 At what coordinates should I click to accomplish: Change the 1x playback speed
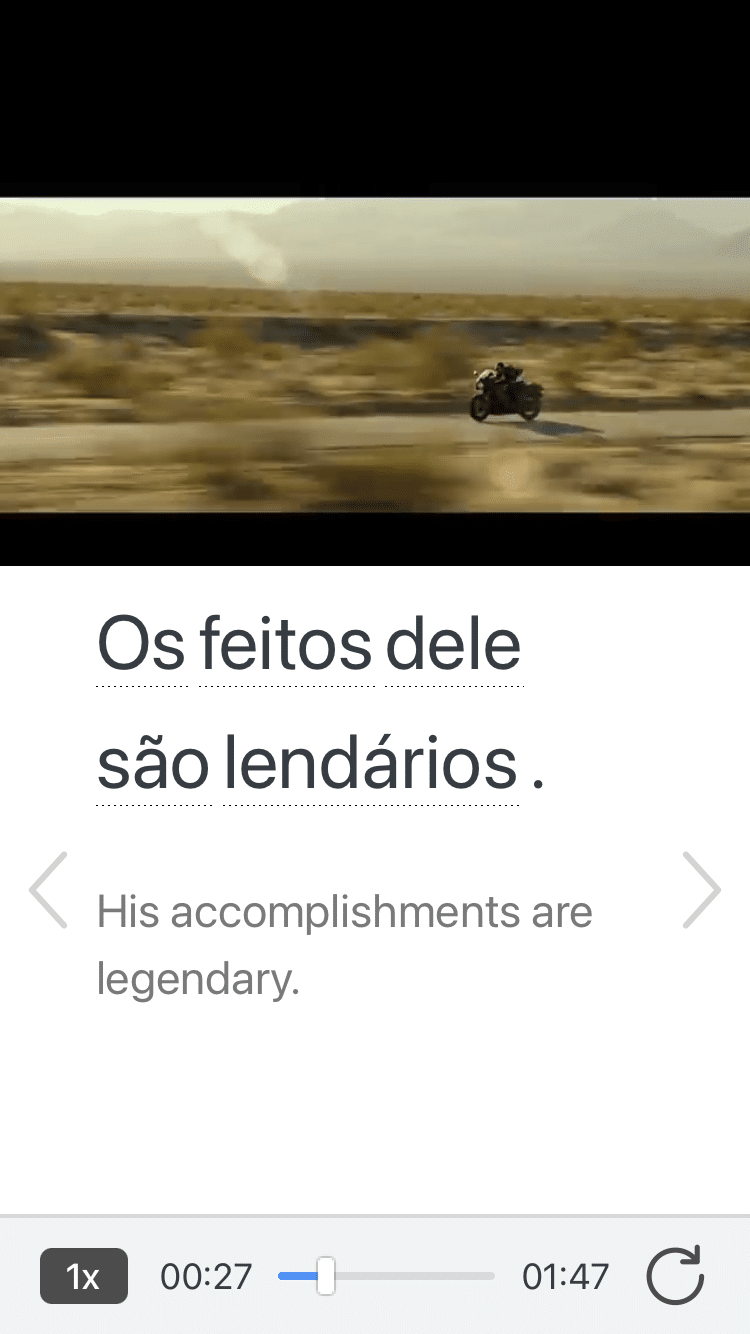tap(83, 1276)
